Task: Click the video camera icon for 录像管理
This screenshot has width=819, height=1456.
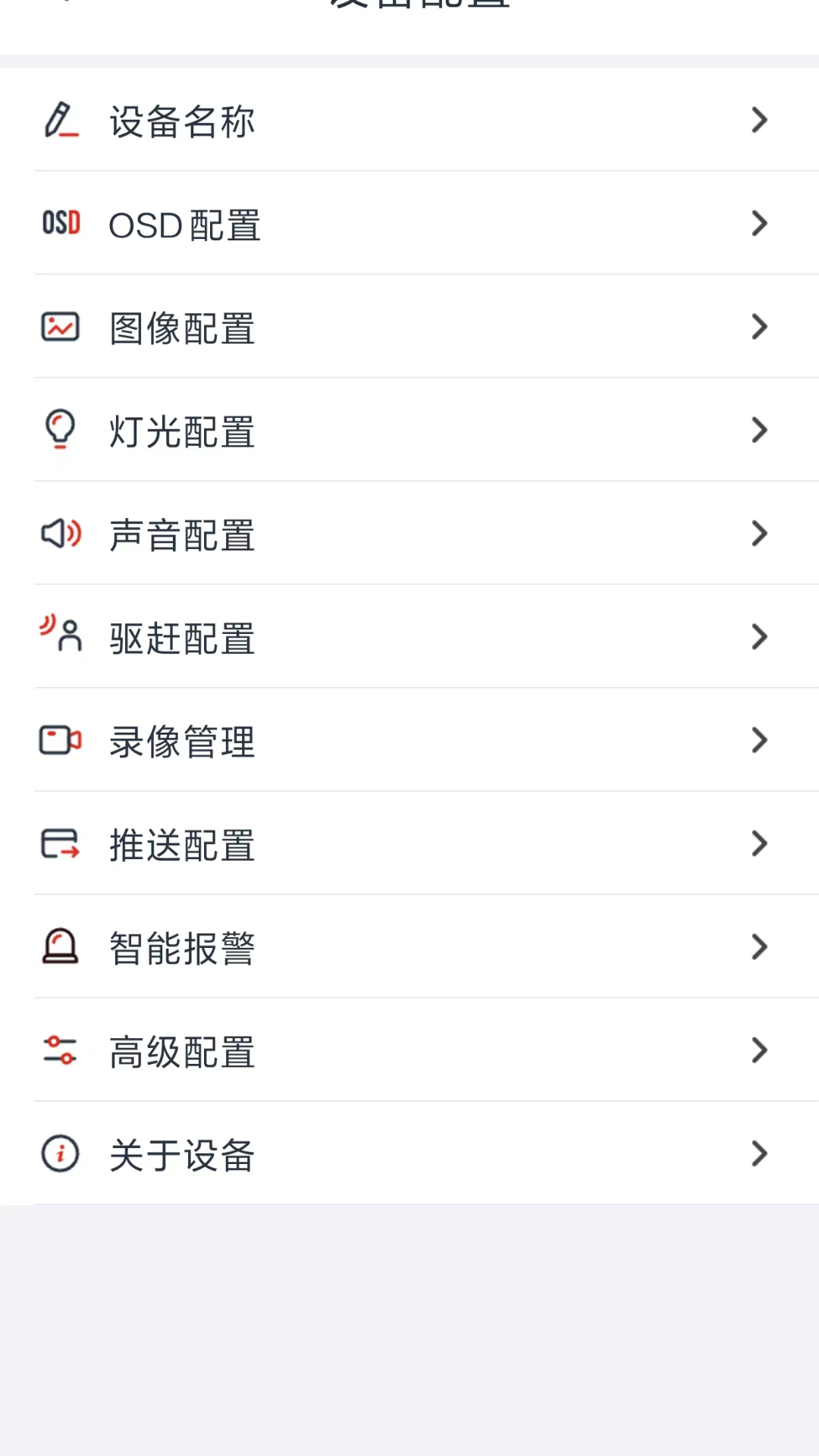Action: tap(61, 740)
